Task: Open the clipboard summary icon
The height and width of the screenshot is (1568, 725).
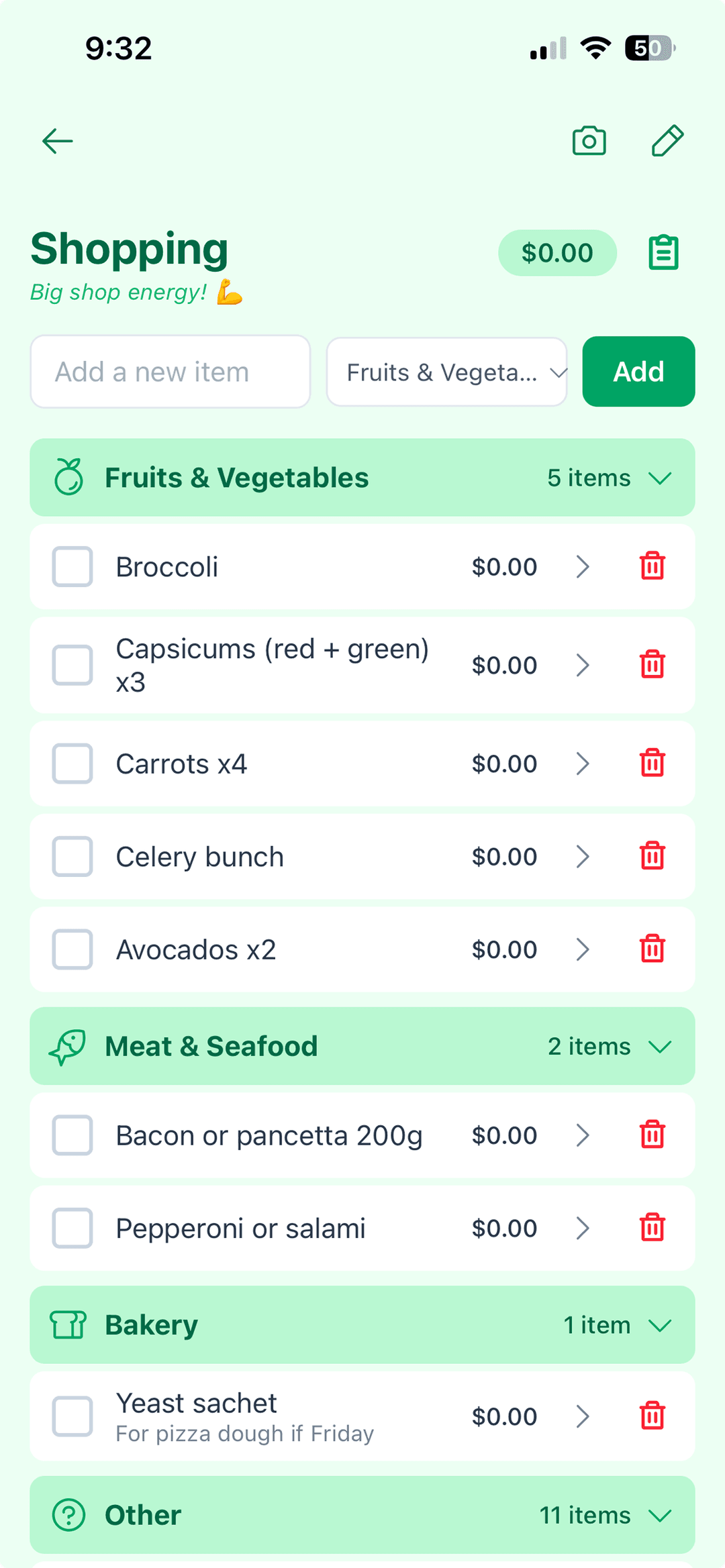Action: [x=663, y=252]
